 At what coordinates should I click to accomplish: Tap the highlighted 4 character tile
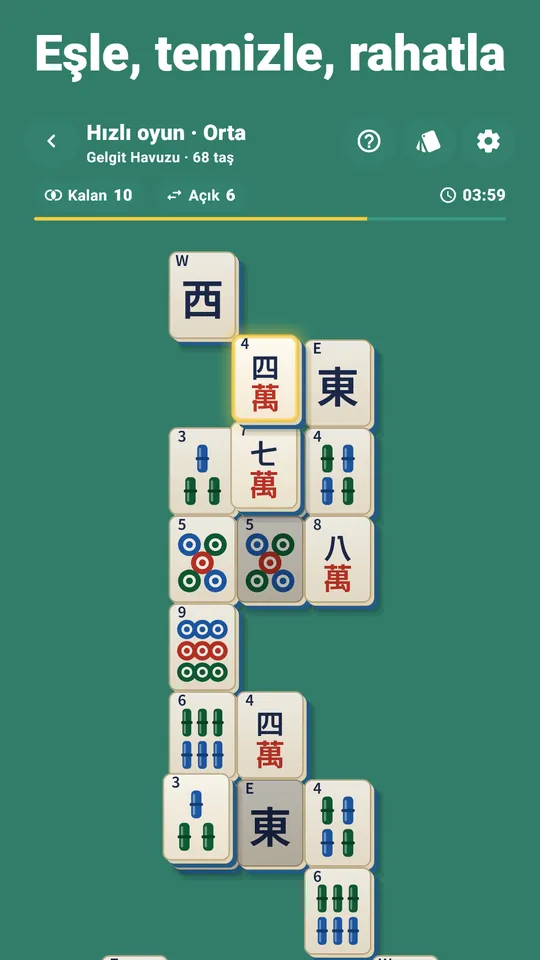266,380
